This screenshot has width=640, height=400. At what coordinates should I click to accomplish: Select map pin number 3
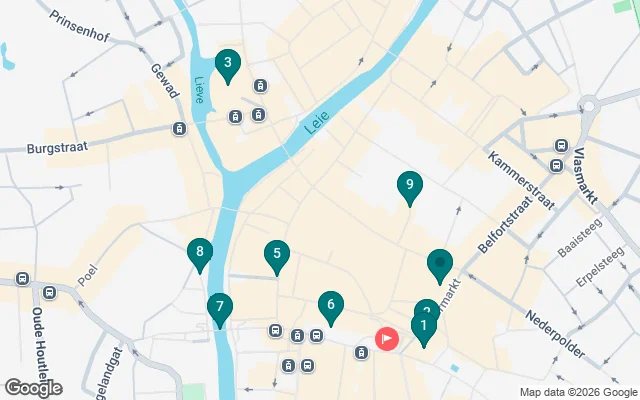pos(228,67)
